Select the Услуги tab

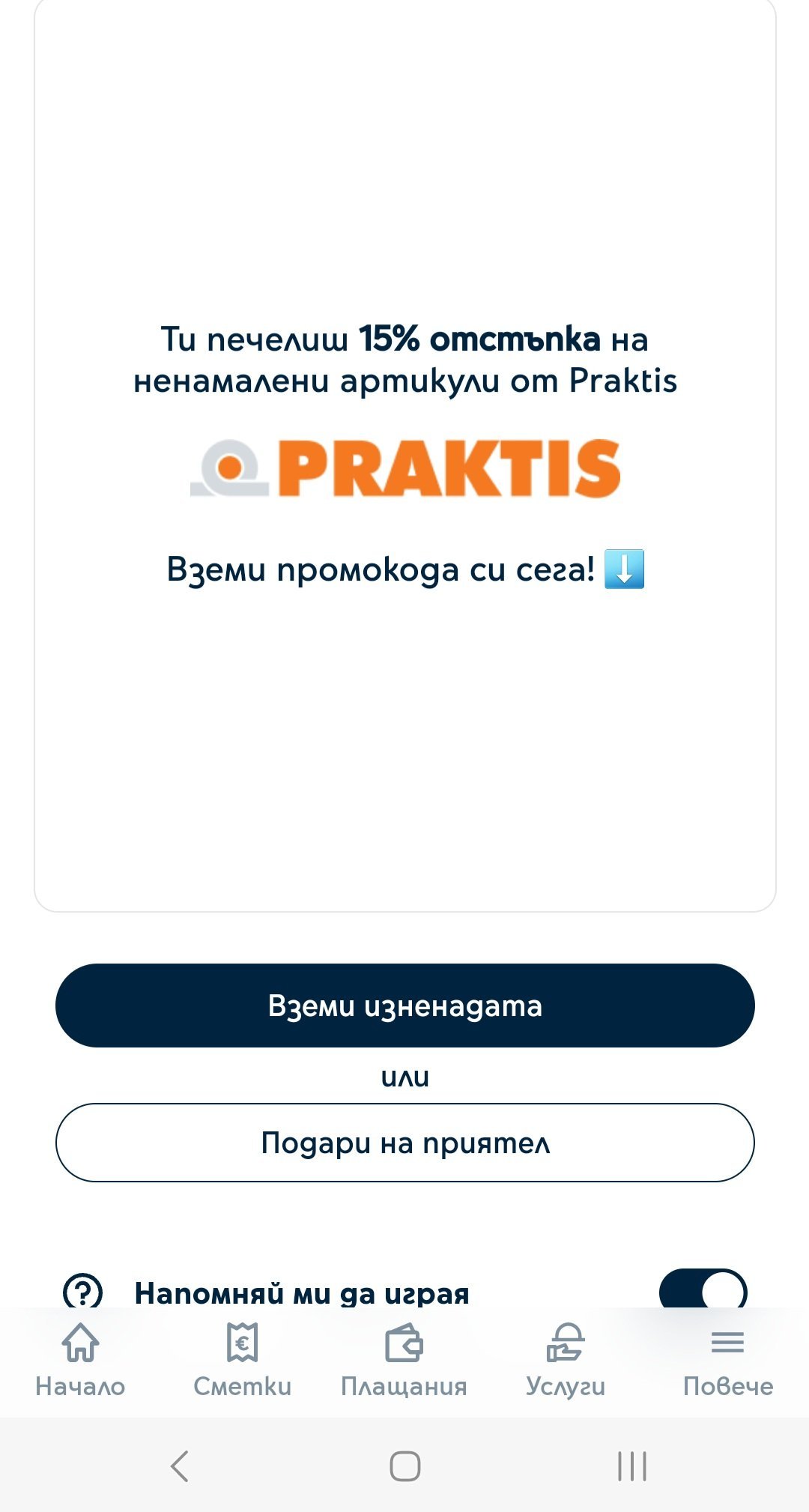566,1360
